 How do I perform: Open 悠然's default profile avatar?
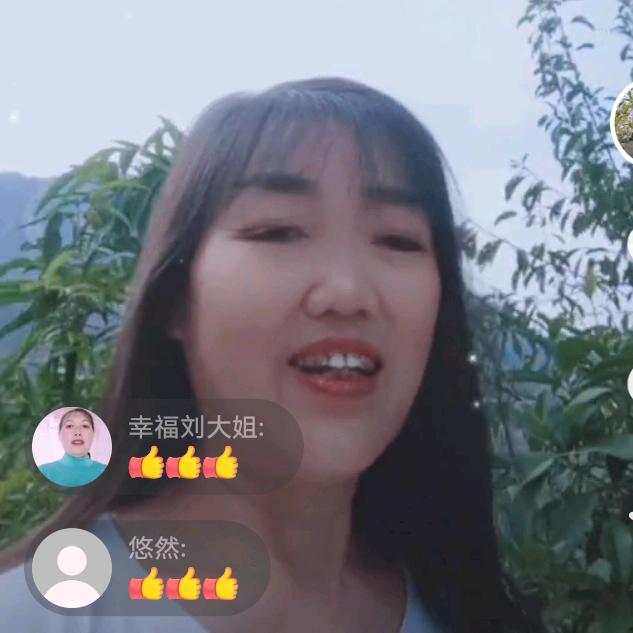tap(72, 567)
